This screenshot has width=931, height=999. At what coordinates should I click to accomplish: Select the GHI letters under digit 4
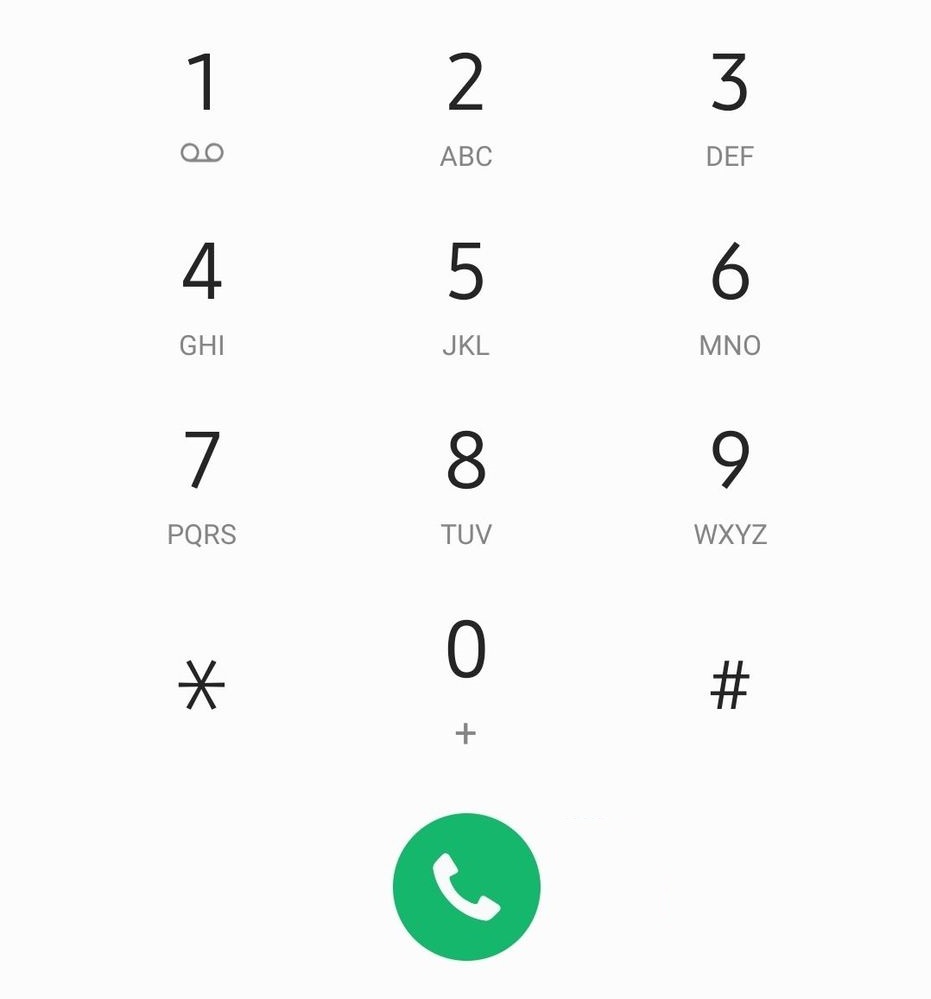tap(202, 345)
